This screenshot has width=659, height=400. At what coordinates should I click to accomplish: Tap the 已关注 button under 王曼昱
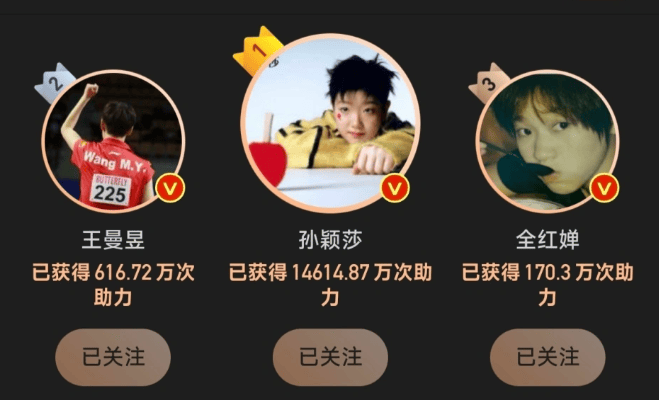[112, 357]
